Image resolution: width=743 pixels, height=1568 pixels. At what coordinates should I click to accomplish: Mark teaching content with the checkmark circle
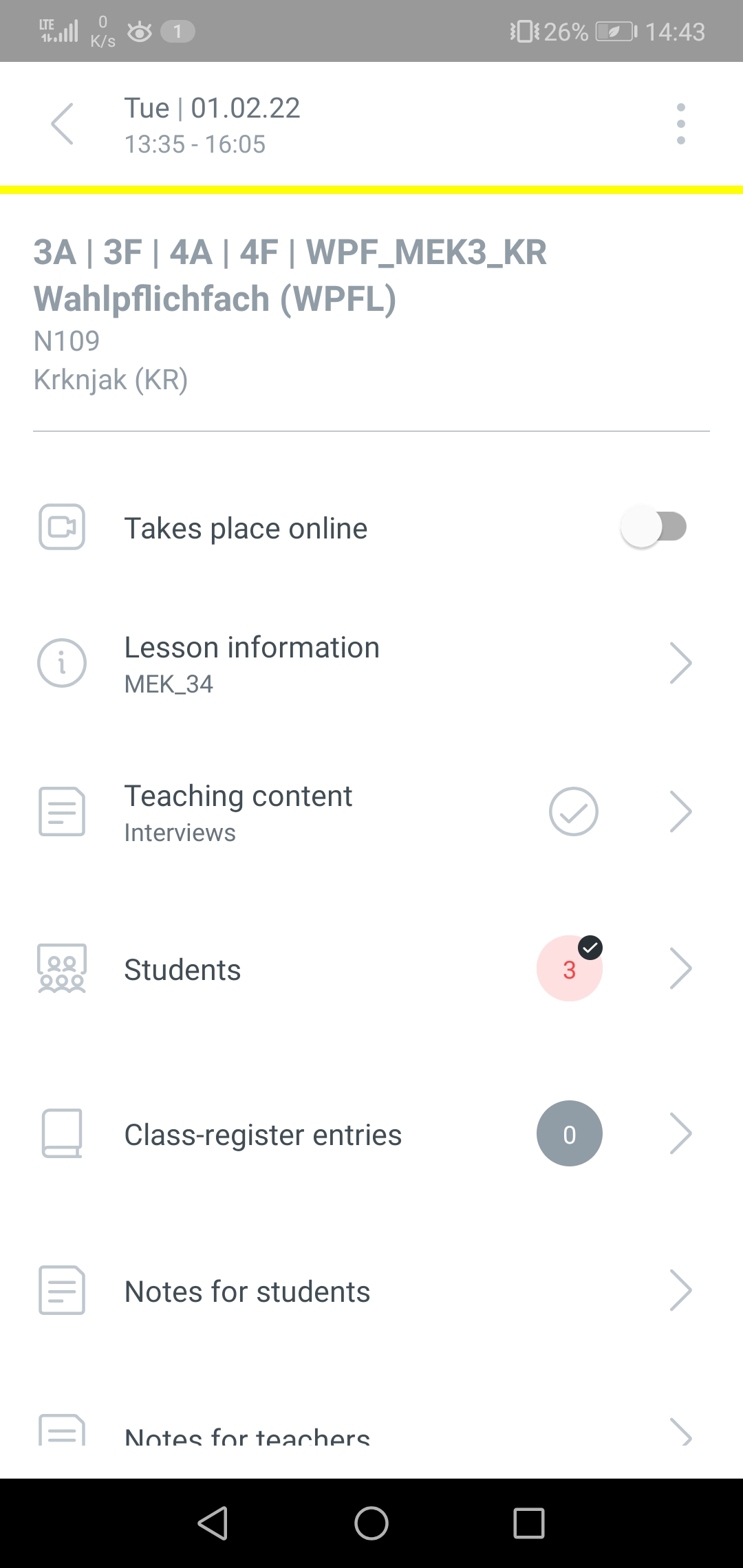(x=573, y=812)
